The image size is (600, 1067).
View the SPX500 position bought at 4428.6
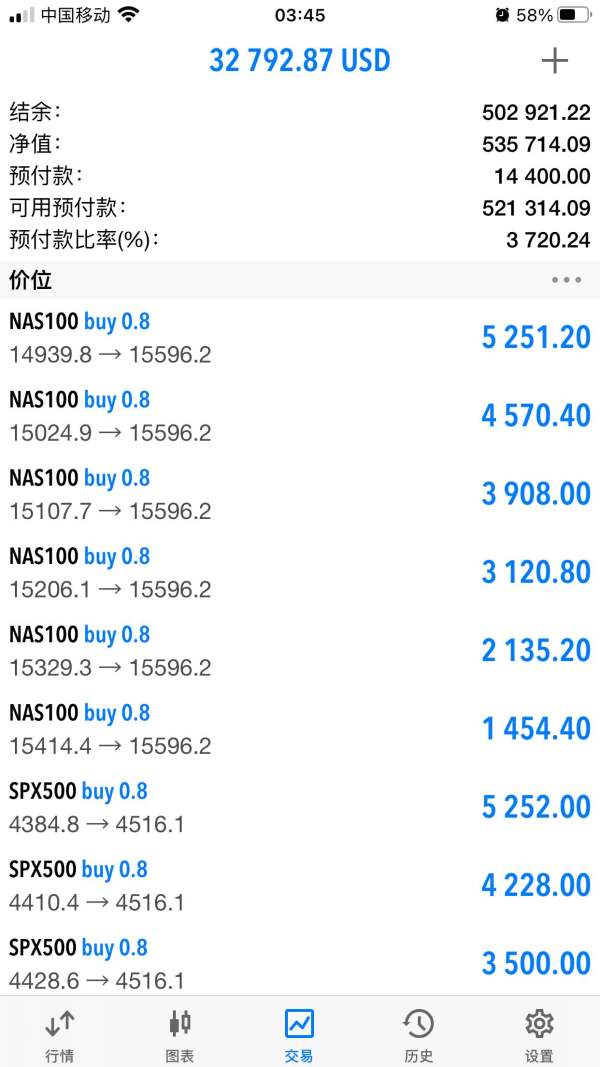[300, 963]
